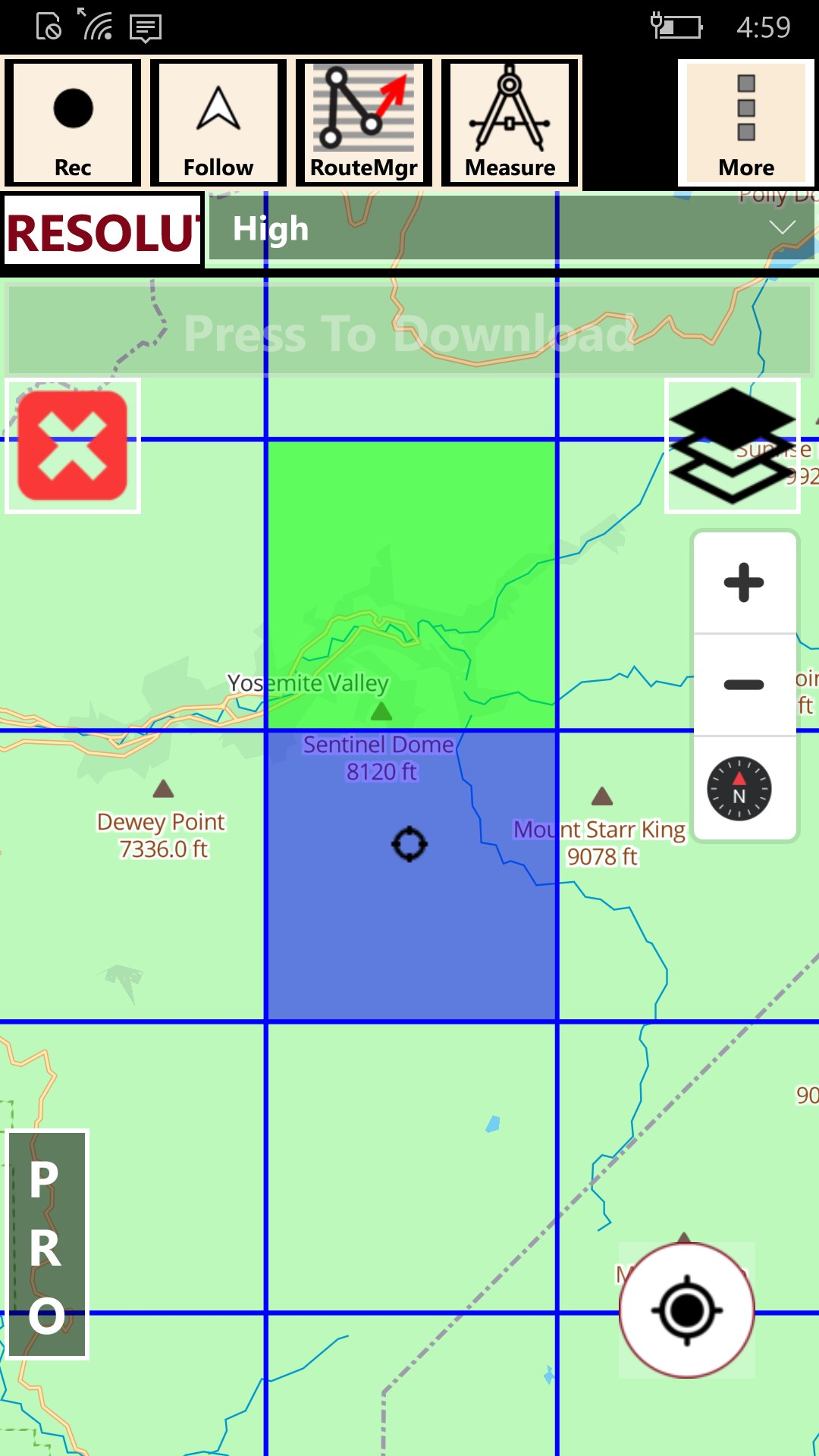Enable Follow mode
Screen dimensions: 819x1456
click(x=218, y=123)
